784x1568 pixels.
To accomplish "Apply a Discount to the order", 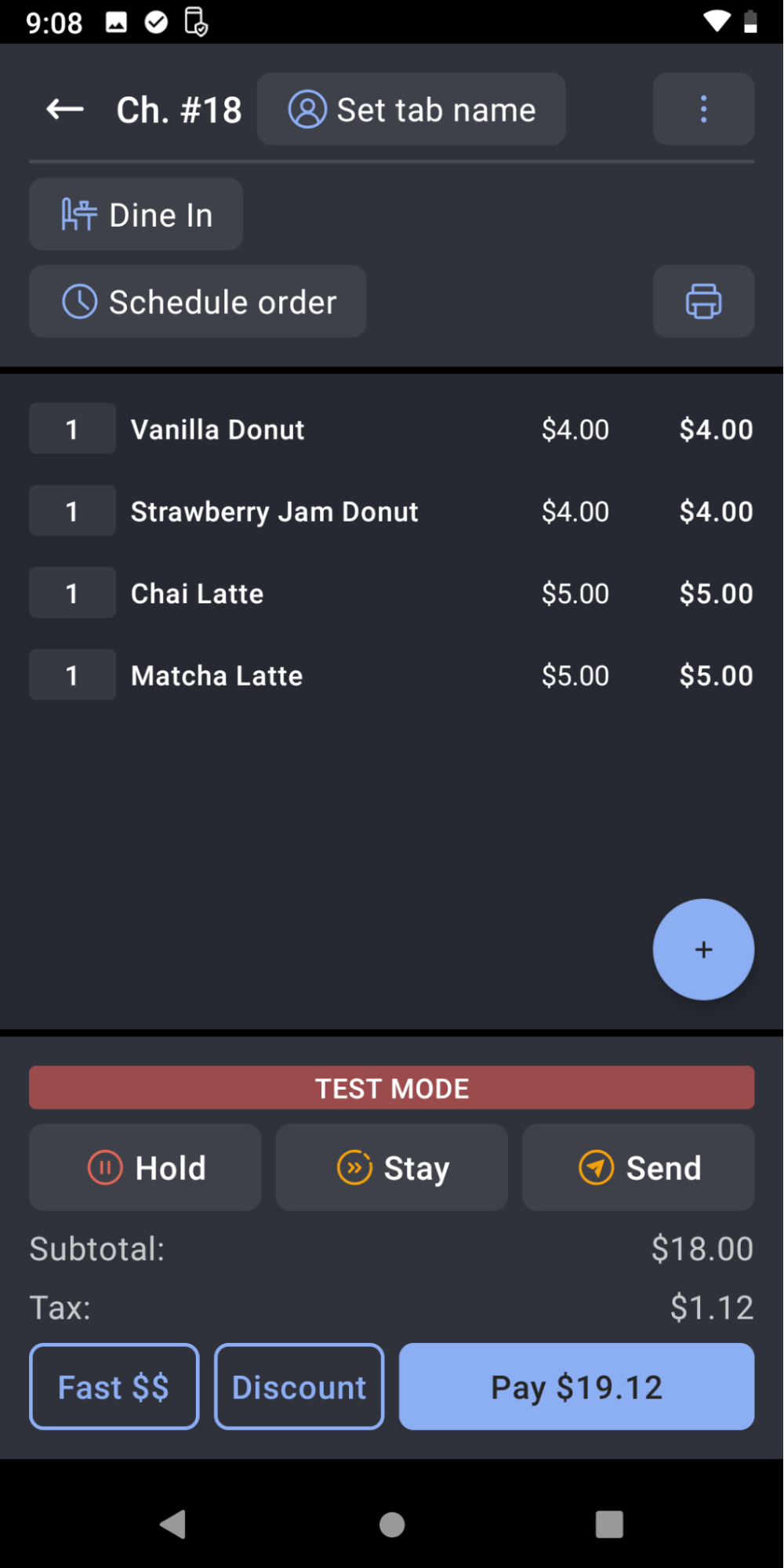I will (299, 1386).
